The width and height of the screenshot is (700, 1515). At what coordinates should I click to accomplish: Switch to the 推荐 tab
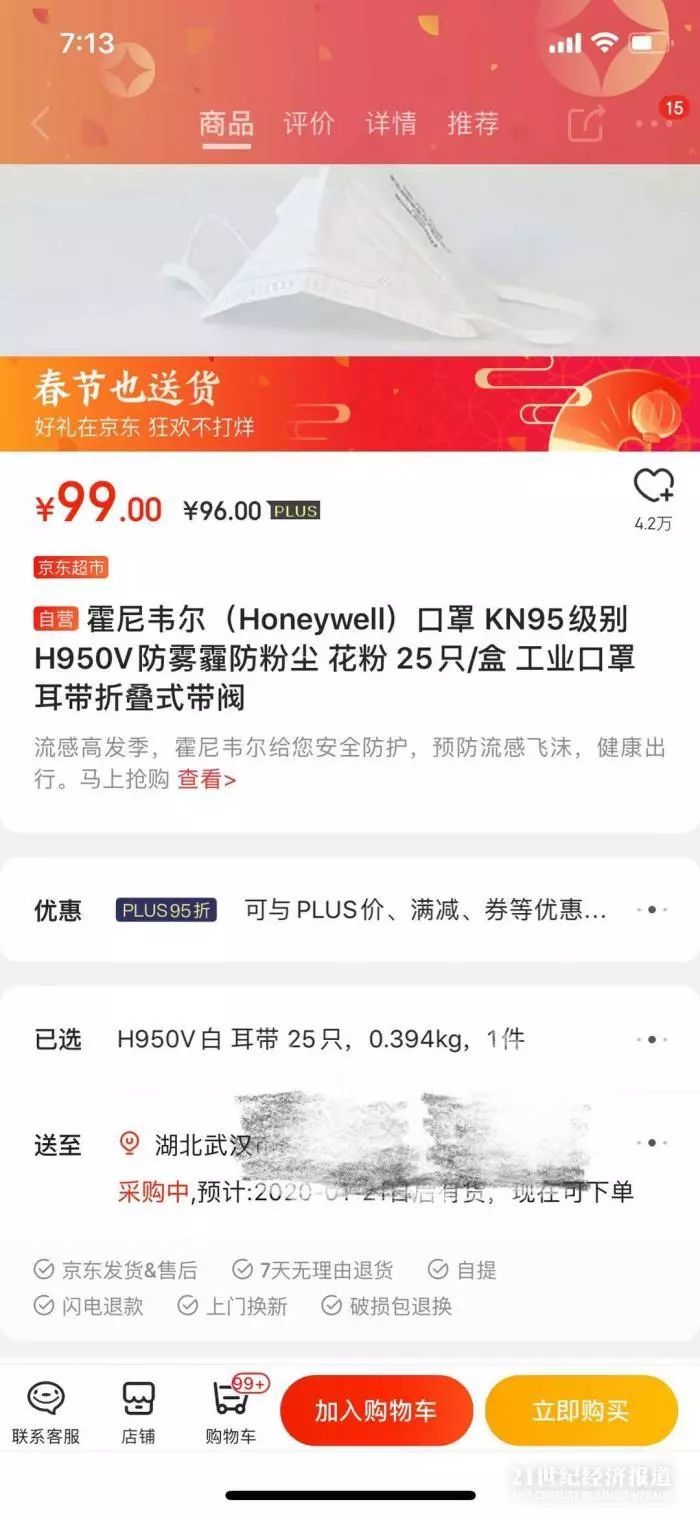[x=473, y=124]
